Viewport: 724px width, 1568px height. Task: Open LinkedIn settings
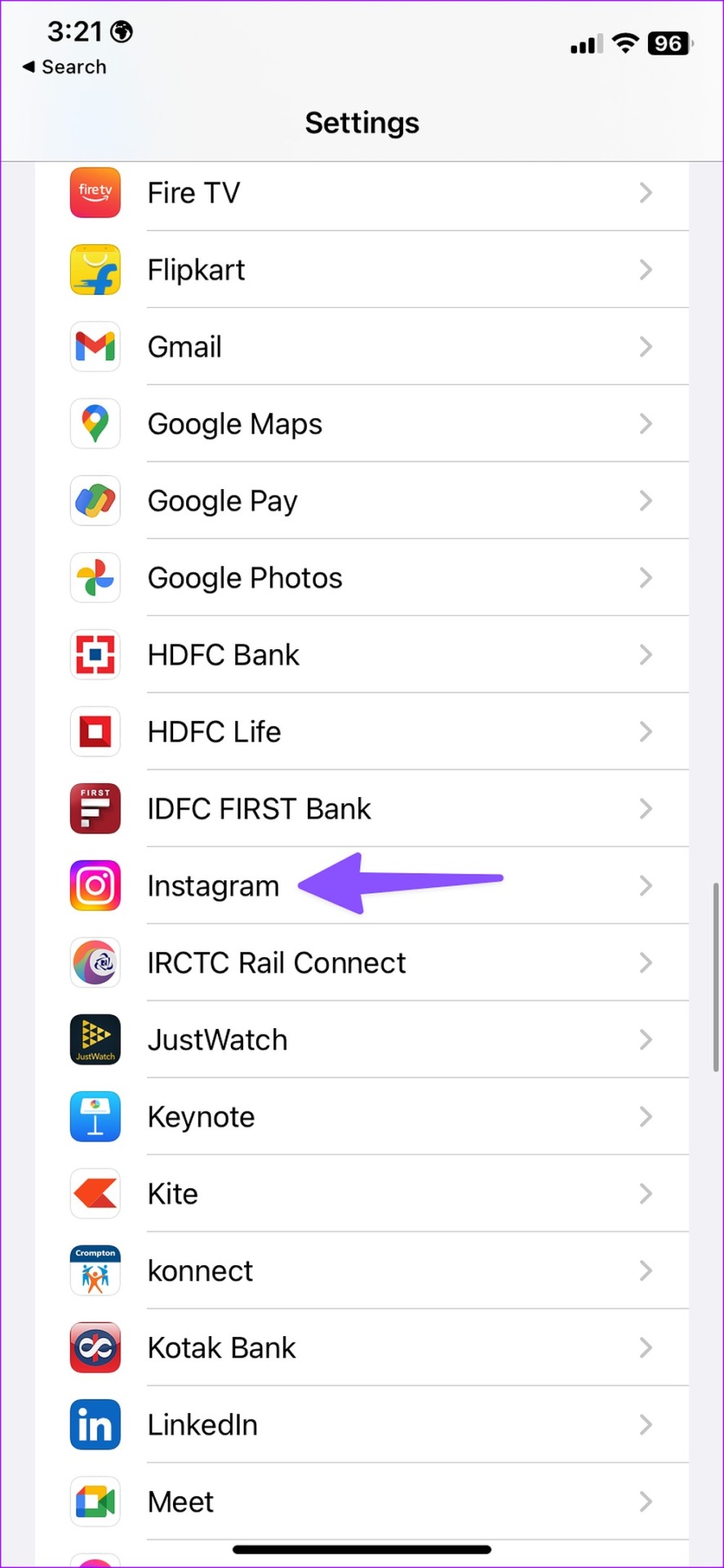(x=362, y=1424)
